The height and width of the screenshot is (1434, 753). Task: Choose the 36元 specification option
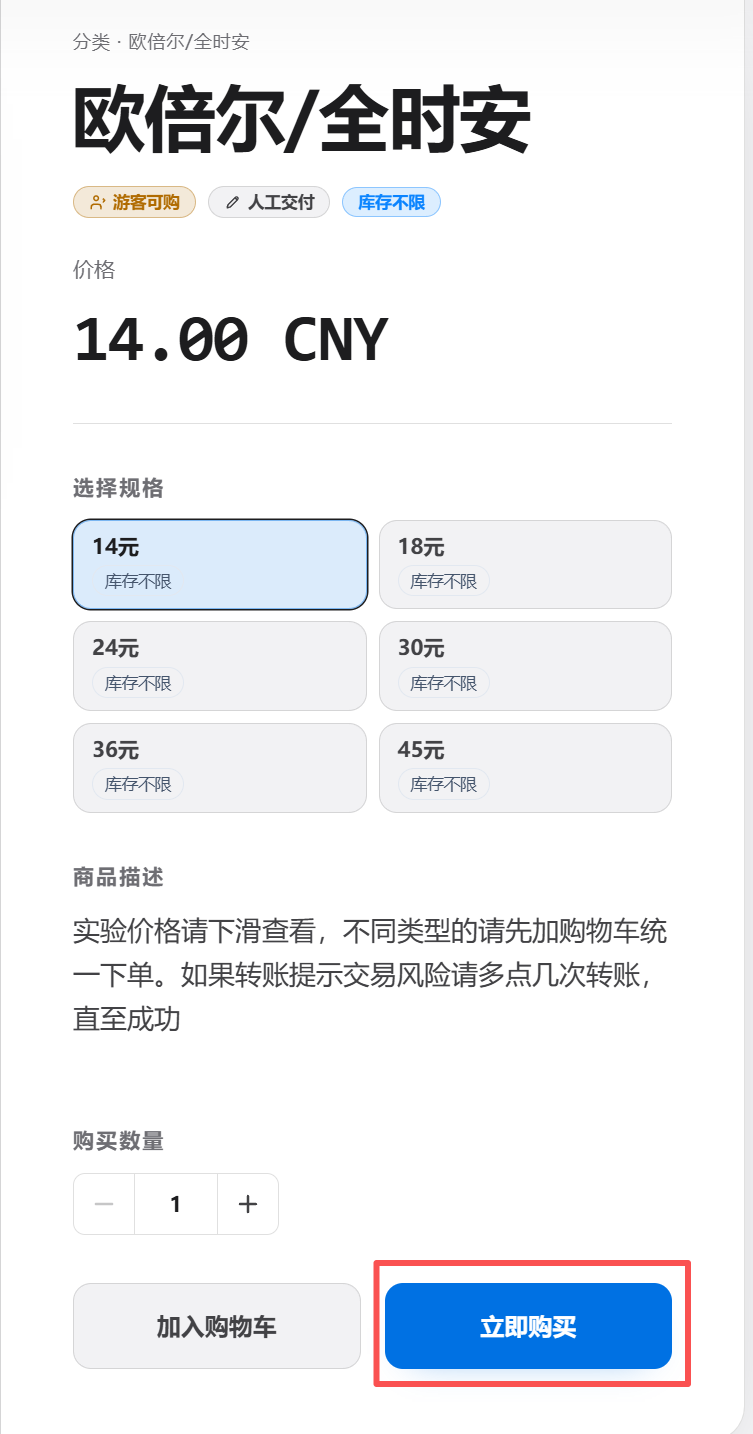[x=220, y=768]
